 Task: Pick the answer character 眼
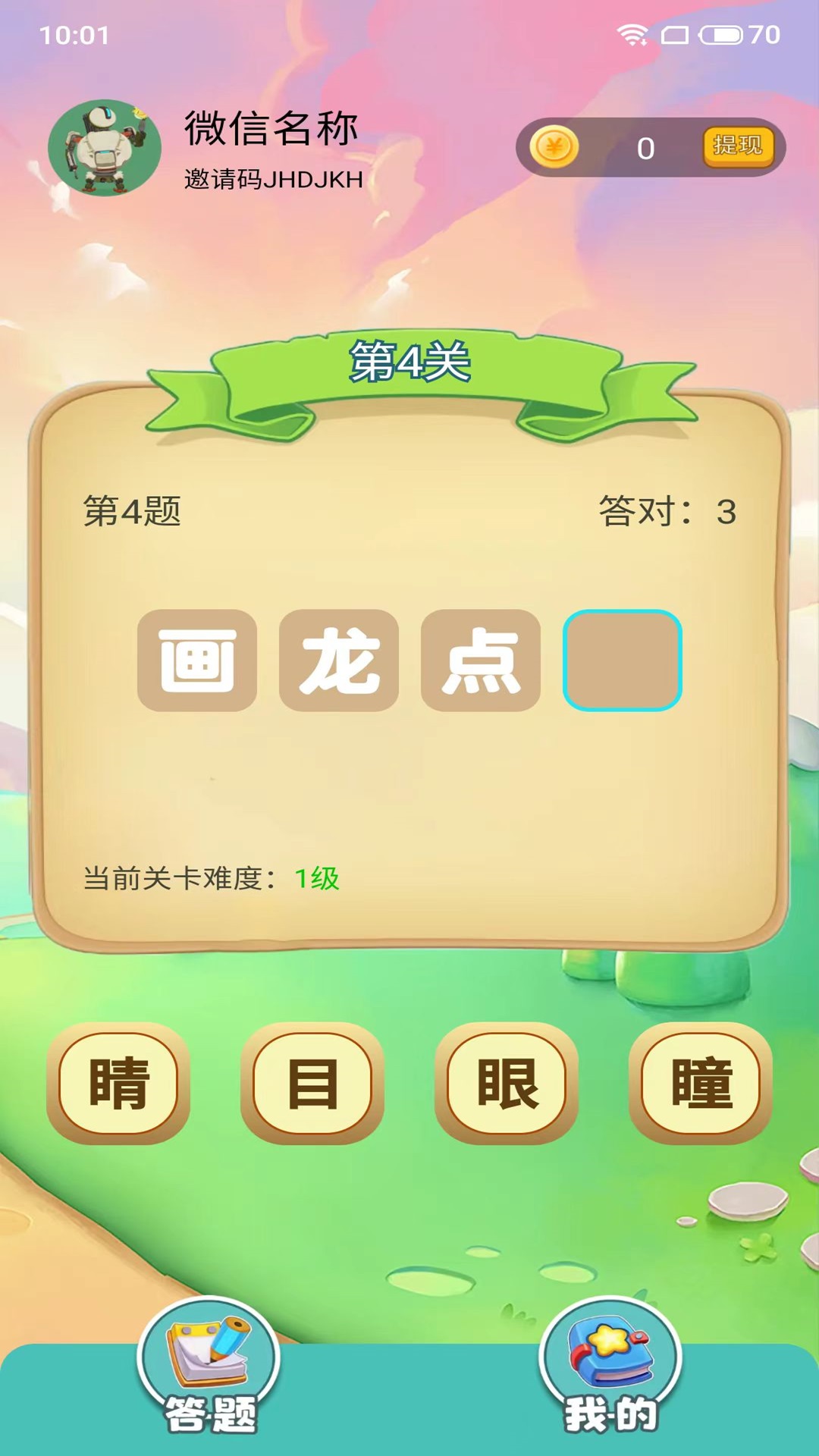(507, 1082)
